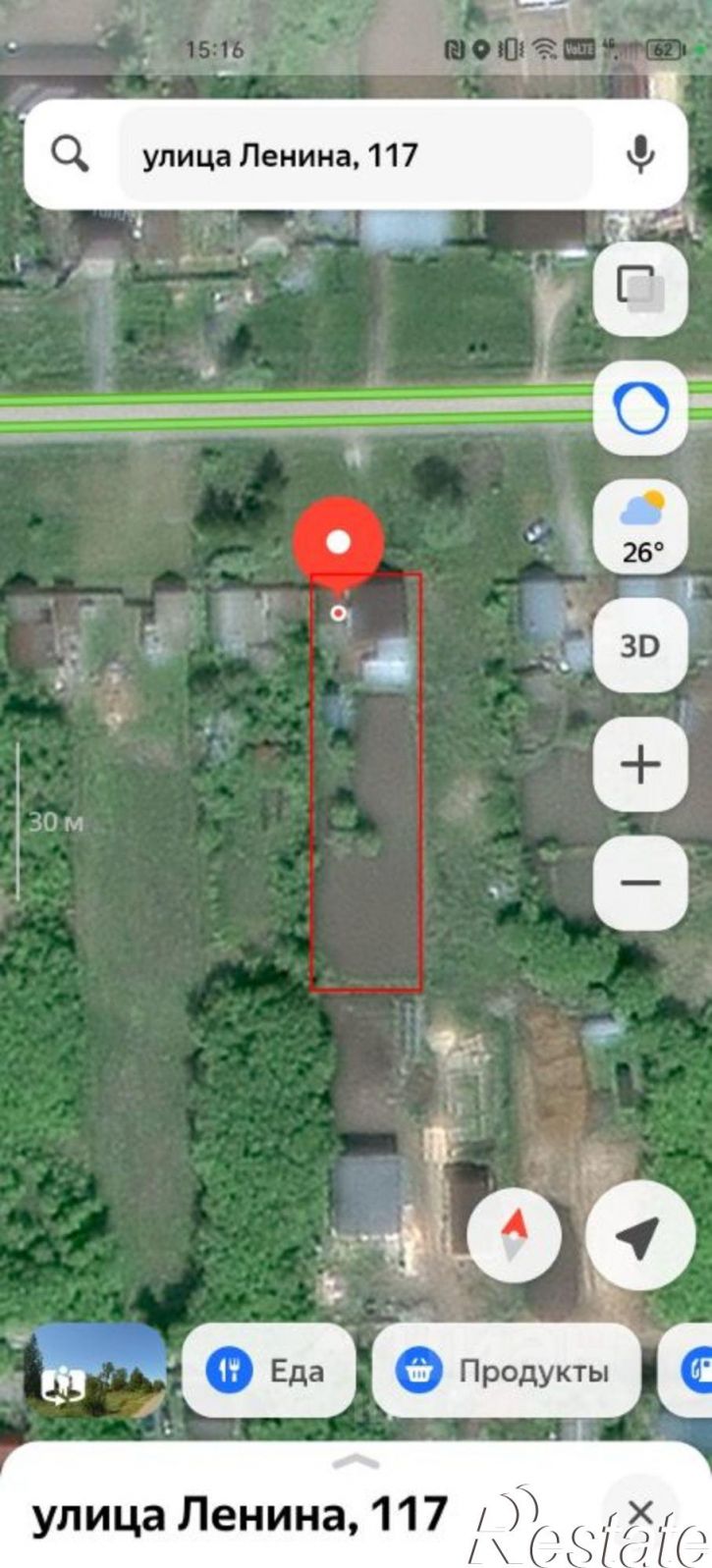The width and height of the screenshot is (712, 1568).
Task: Close the улица Ленина, 117 card
Action: (640, 1512)
